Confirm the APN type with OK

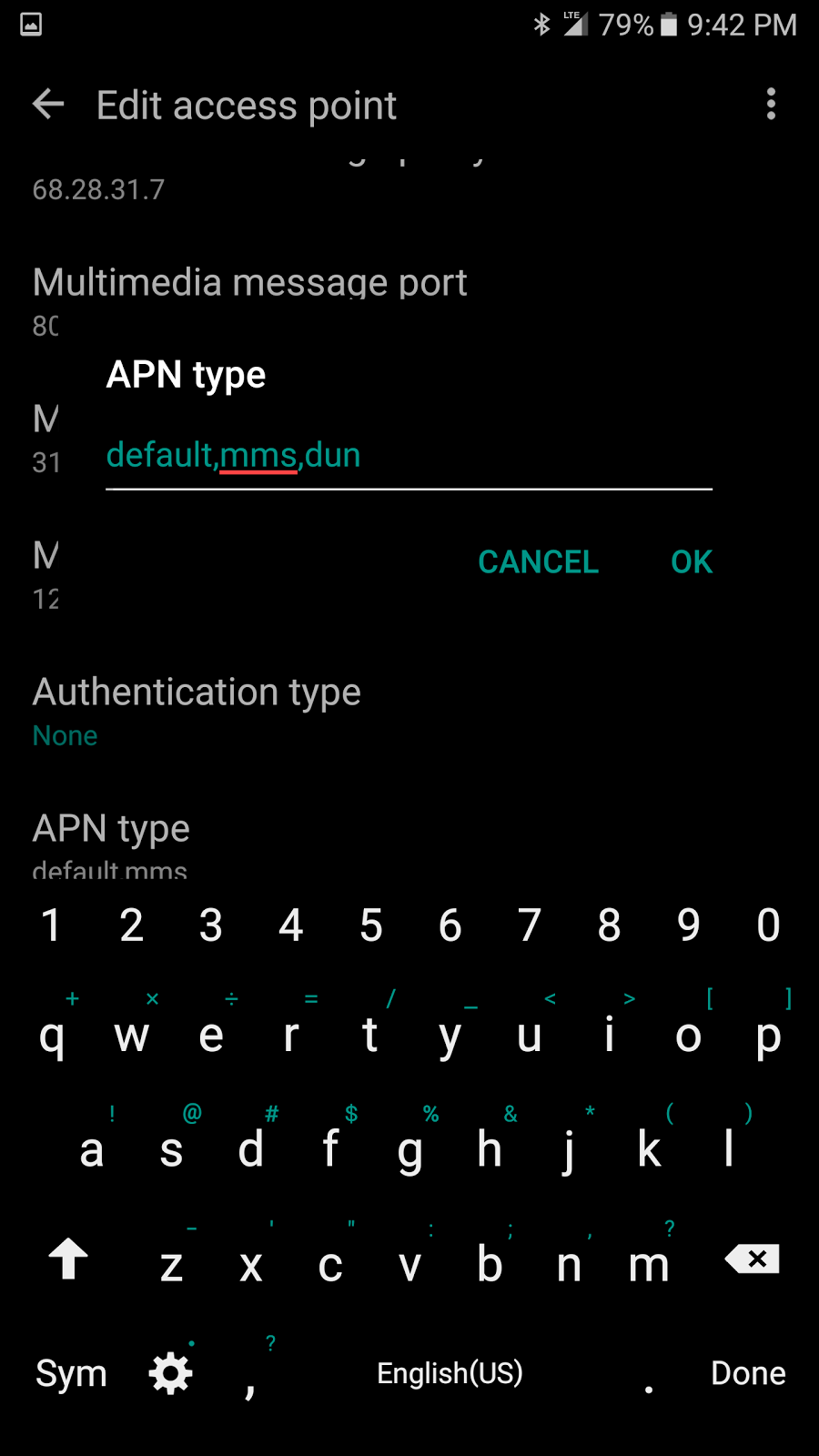(x=692, y=562)
